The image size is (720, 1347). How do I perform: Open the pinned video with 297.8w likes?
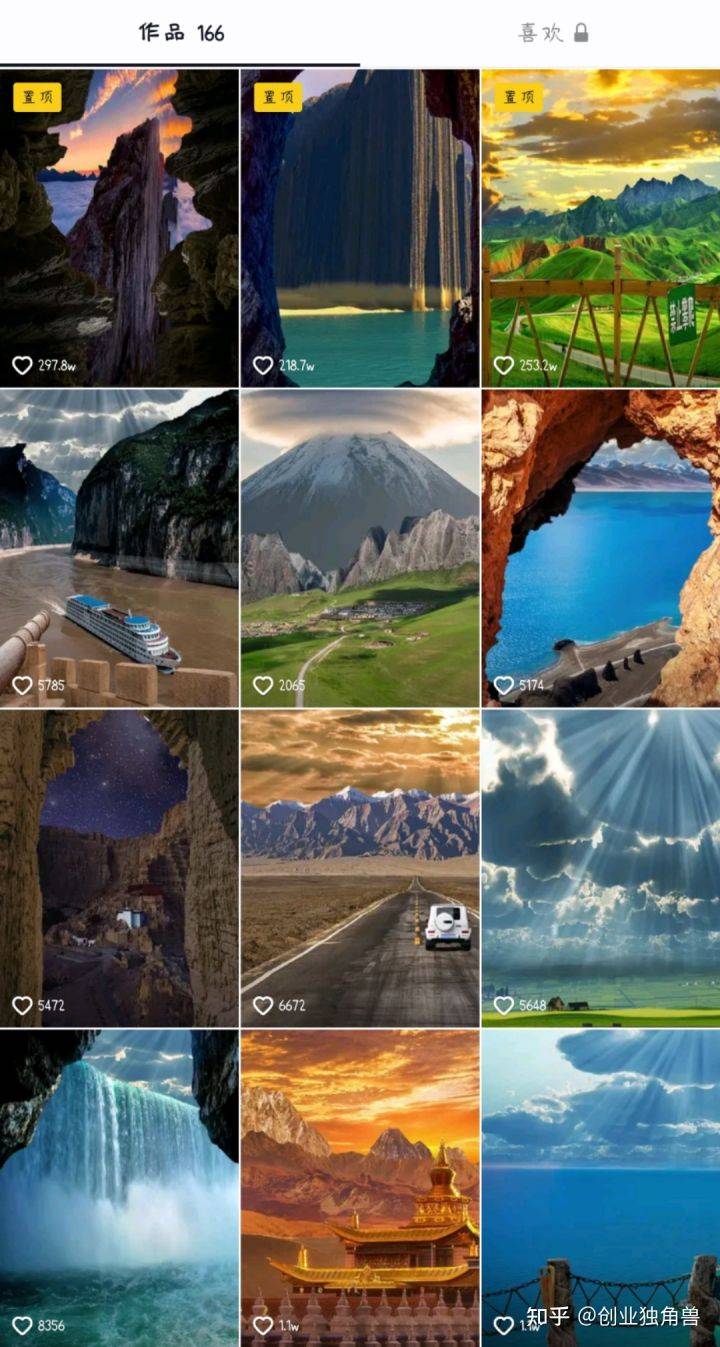[x=119, y=228]
